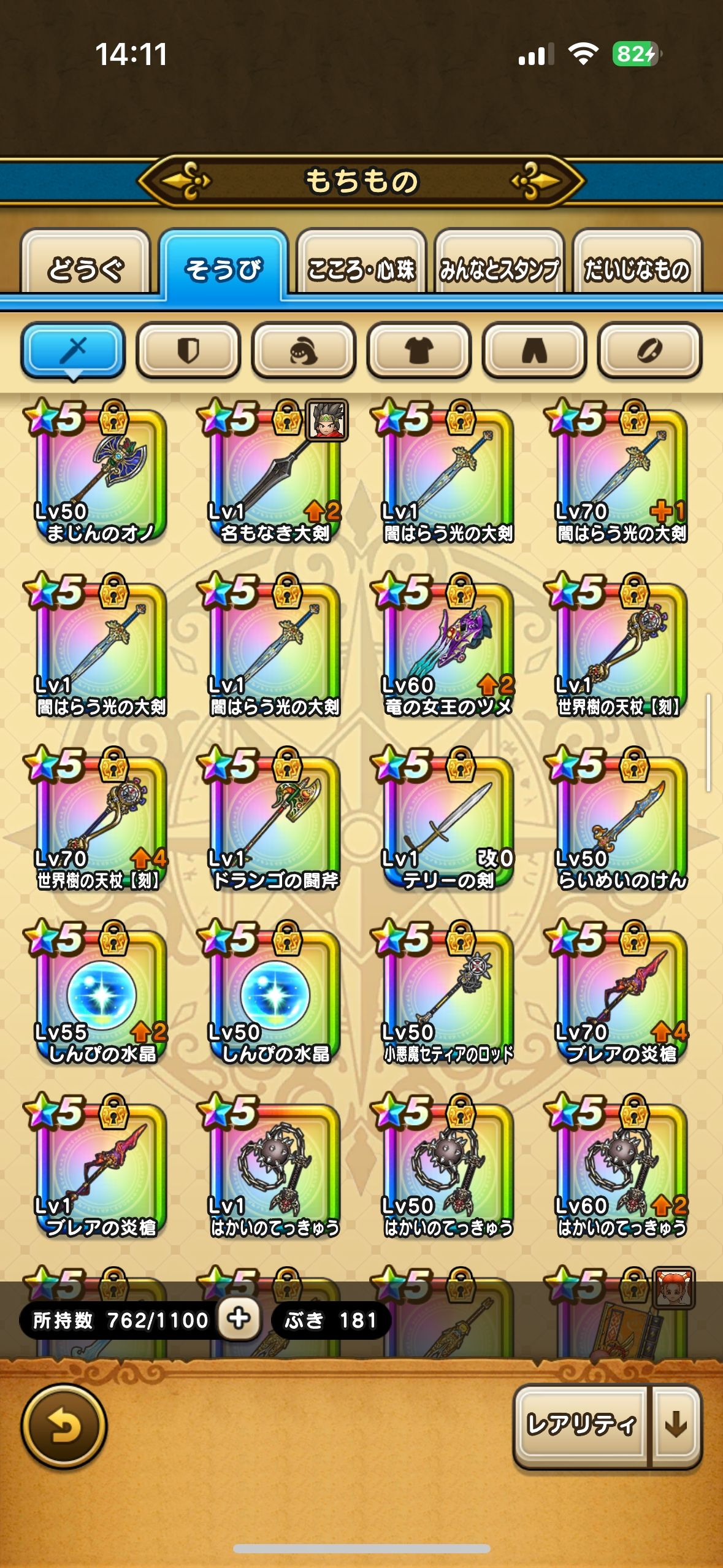Expand inventory capacity with plus button
The width and height of the screenshot is (723, 1568).
239,1318
